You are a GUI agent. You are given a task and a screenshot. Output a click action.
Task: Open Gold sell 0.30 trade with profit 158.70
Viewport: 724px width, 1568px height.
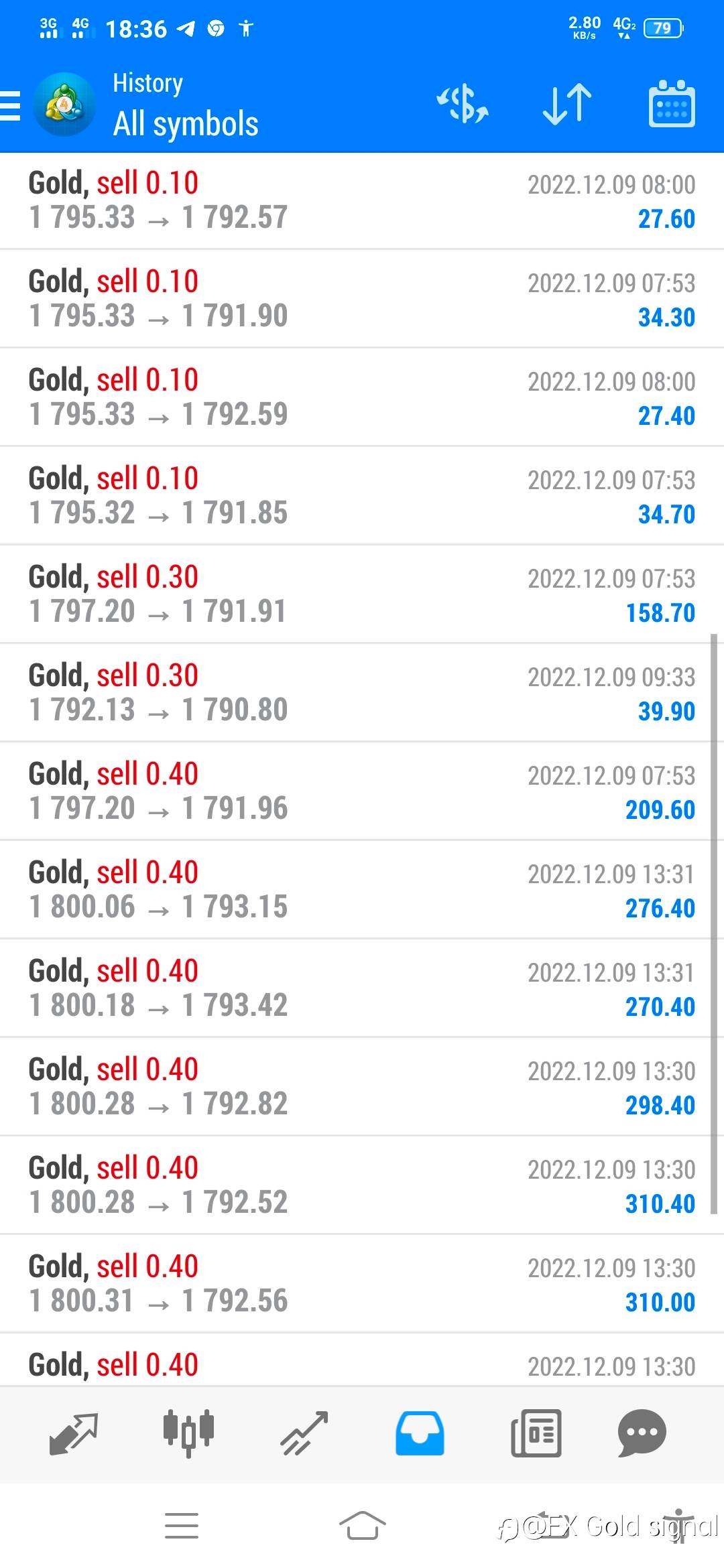[362, 594]
